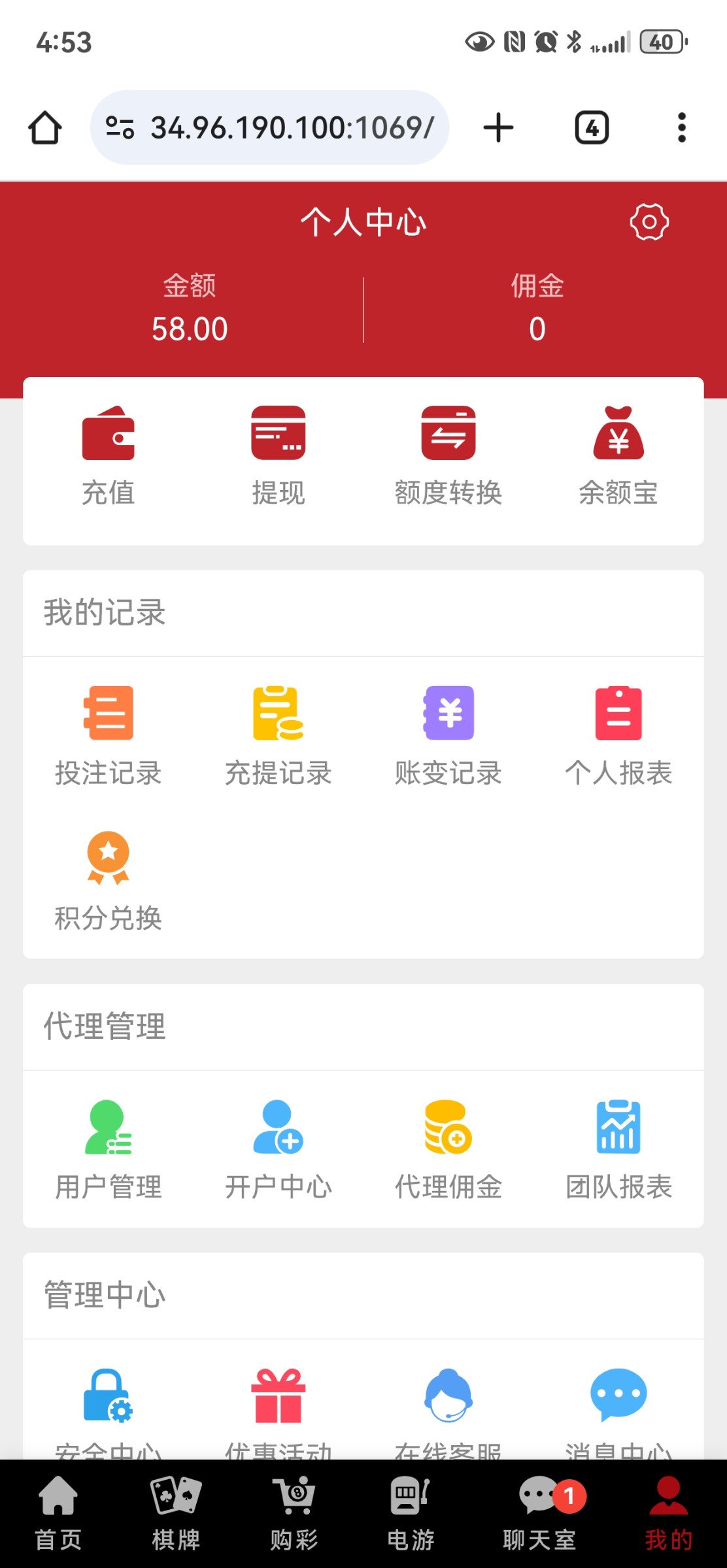727x1568 pixels.
Task: Open 账变记录
Action: (448, 736)
